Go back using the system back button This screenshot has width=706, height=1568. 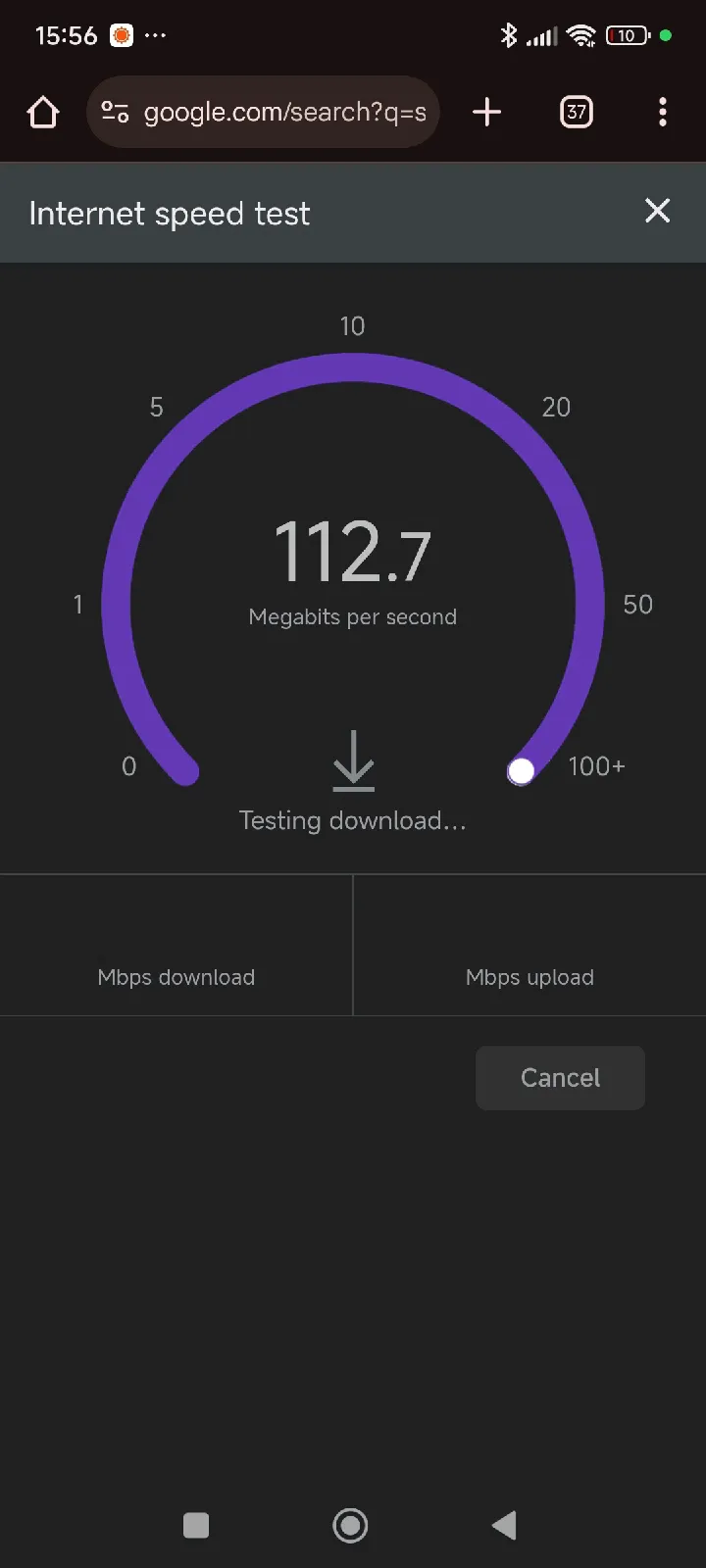click(504, 1525)
